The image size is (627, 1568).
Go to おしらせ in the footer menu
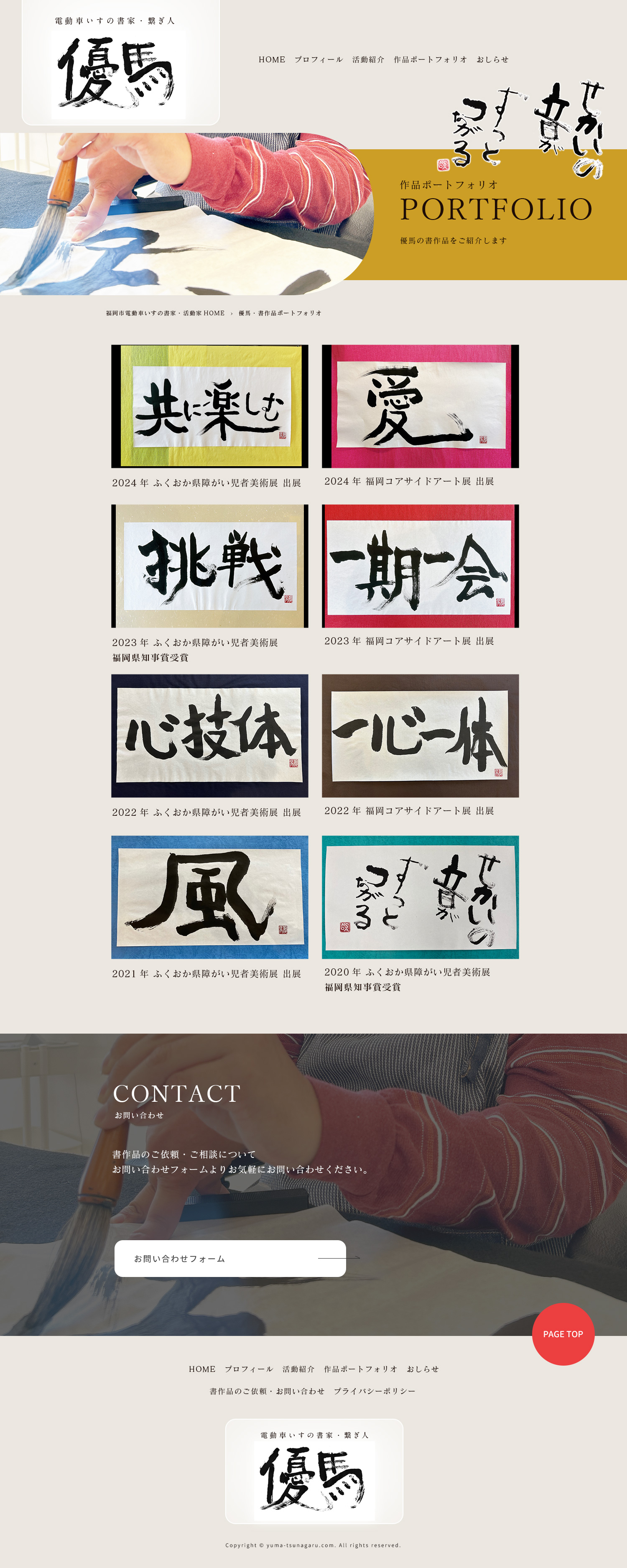[423, 1369]
